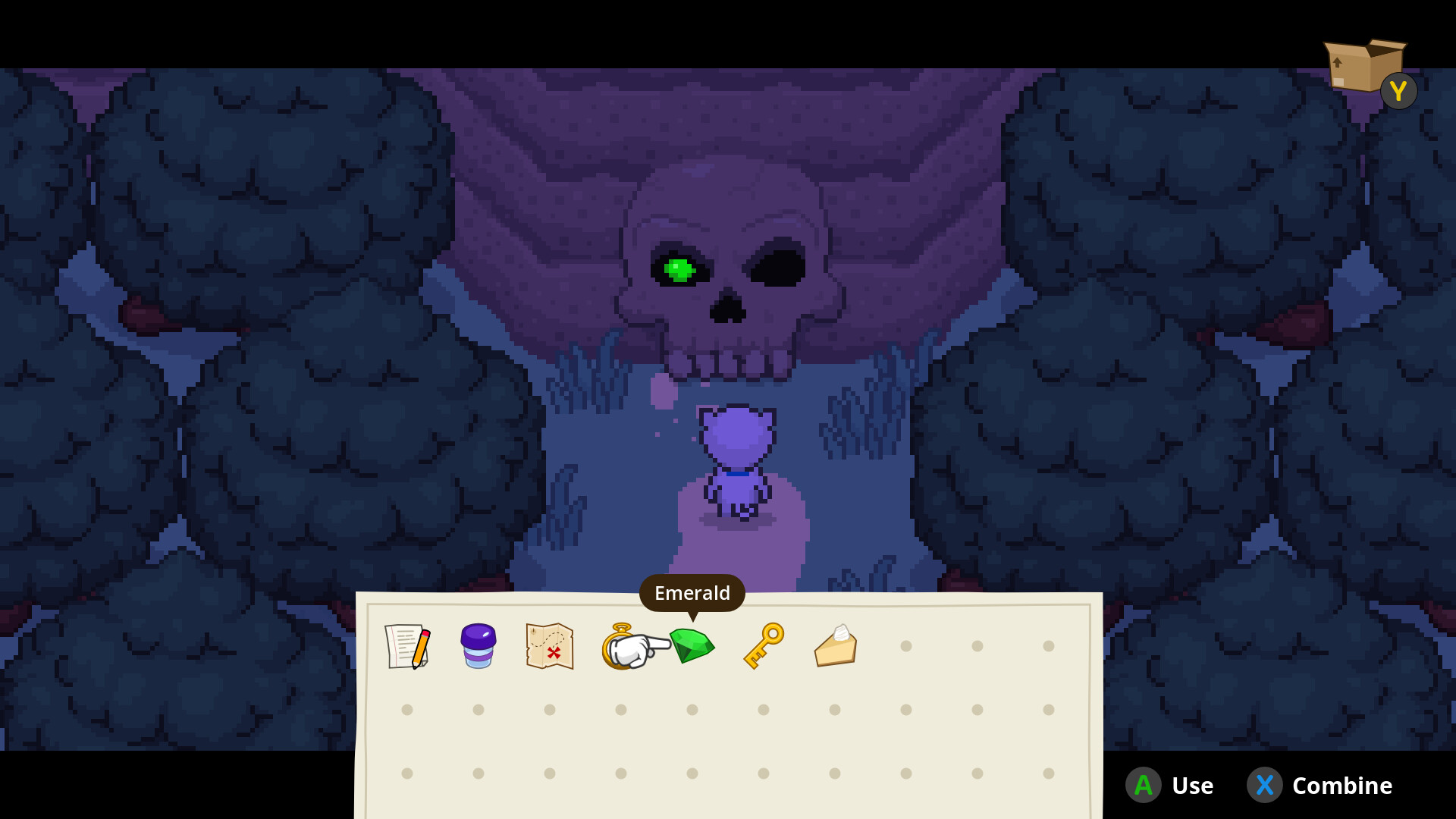Select the slice of pie item
This screenshot has width=1456, height=819.
[x=835, y=647]
